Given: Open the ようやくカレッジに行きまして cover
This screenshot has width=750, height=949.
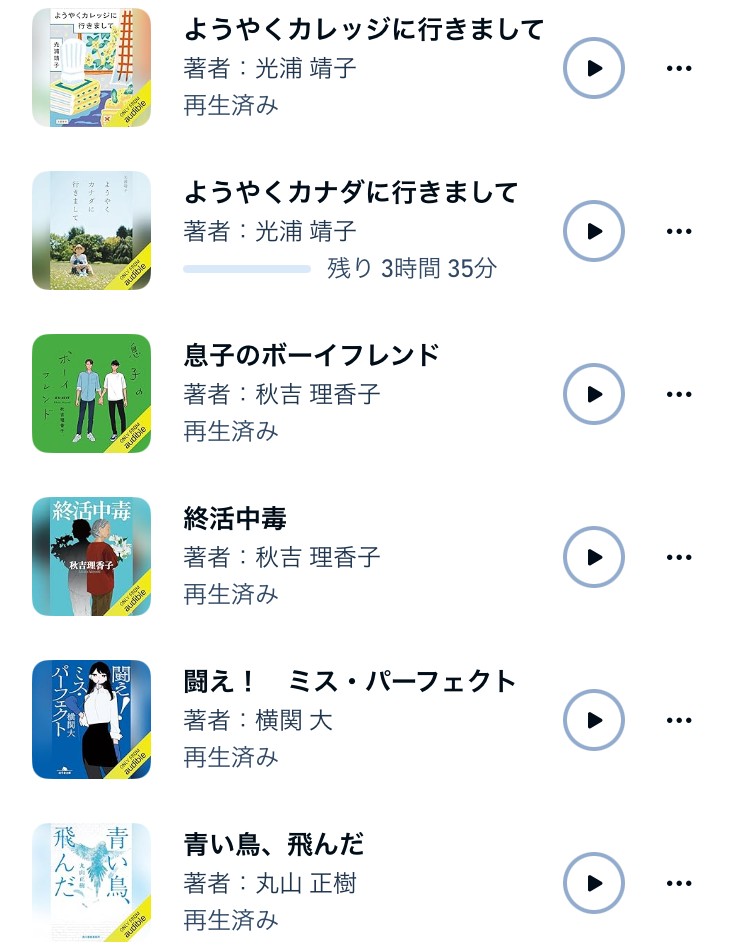Looking at the screenshot, I should click(x=91, y=68).
